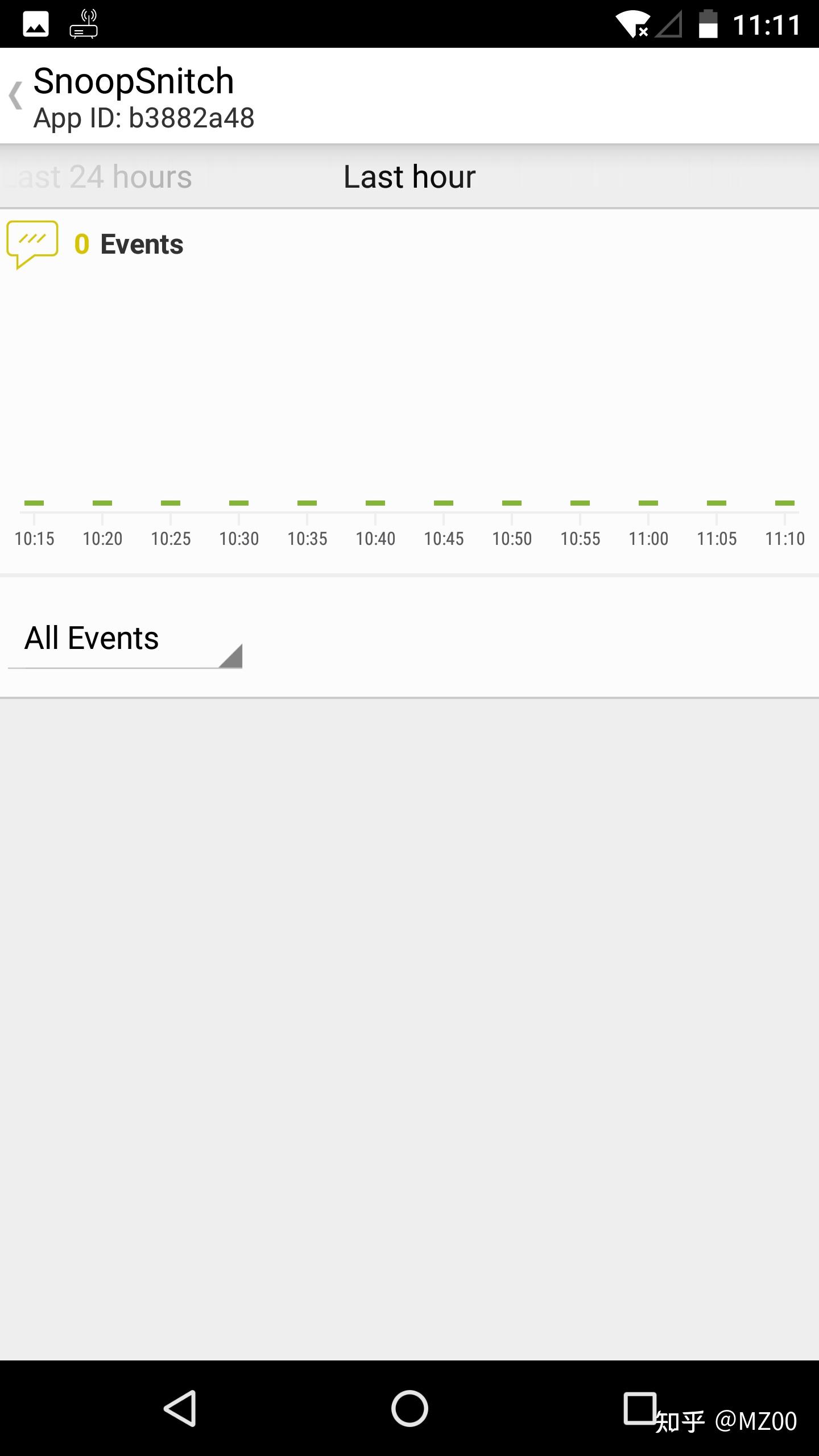Select the Last hour tab
Viewport: 819px width, 1456px height.
click(x=409, y=177)
